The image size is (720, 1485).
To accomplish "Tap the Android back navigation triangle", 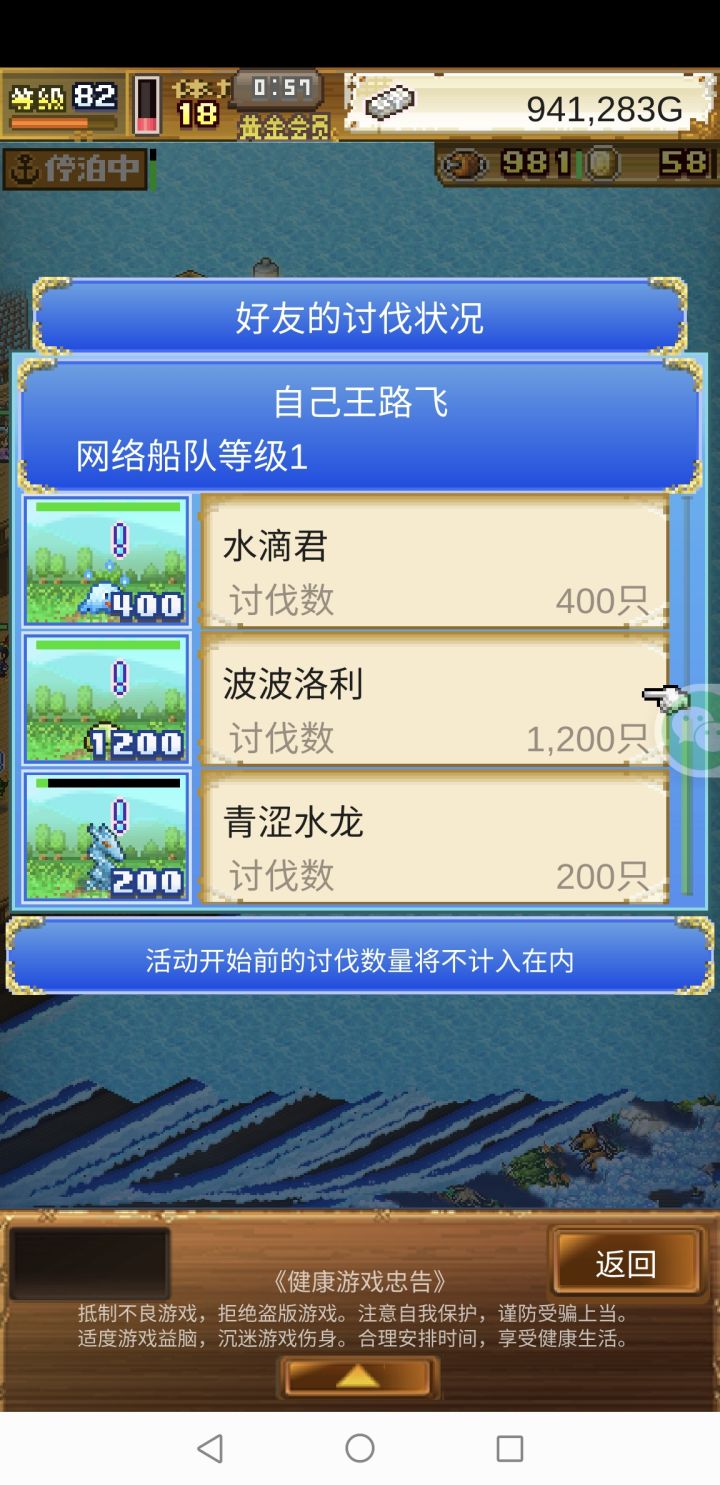I will (211, 1447).
